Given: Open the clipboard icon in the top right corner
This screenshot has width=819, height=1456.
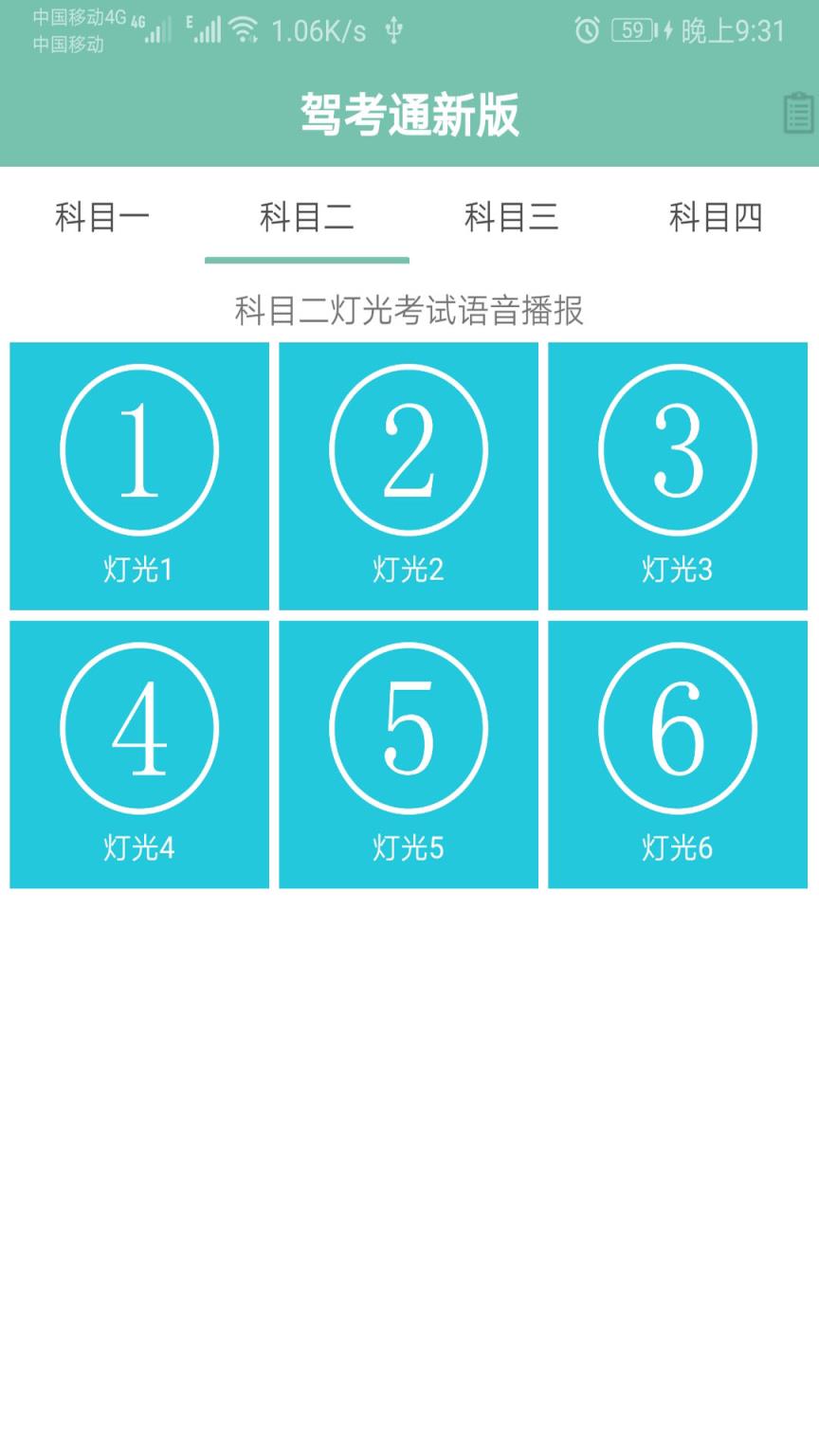Looking at the screenshot, I should point(797,111).
